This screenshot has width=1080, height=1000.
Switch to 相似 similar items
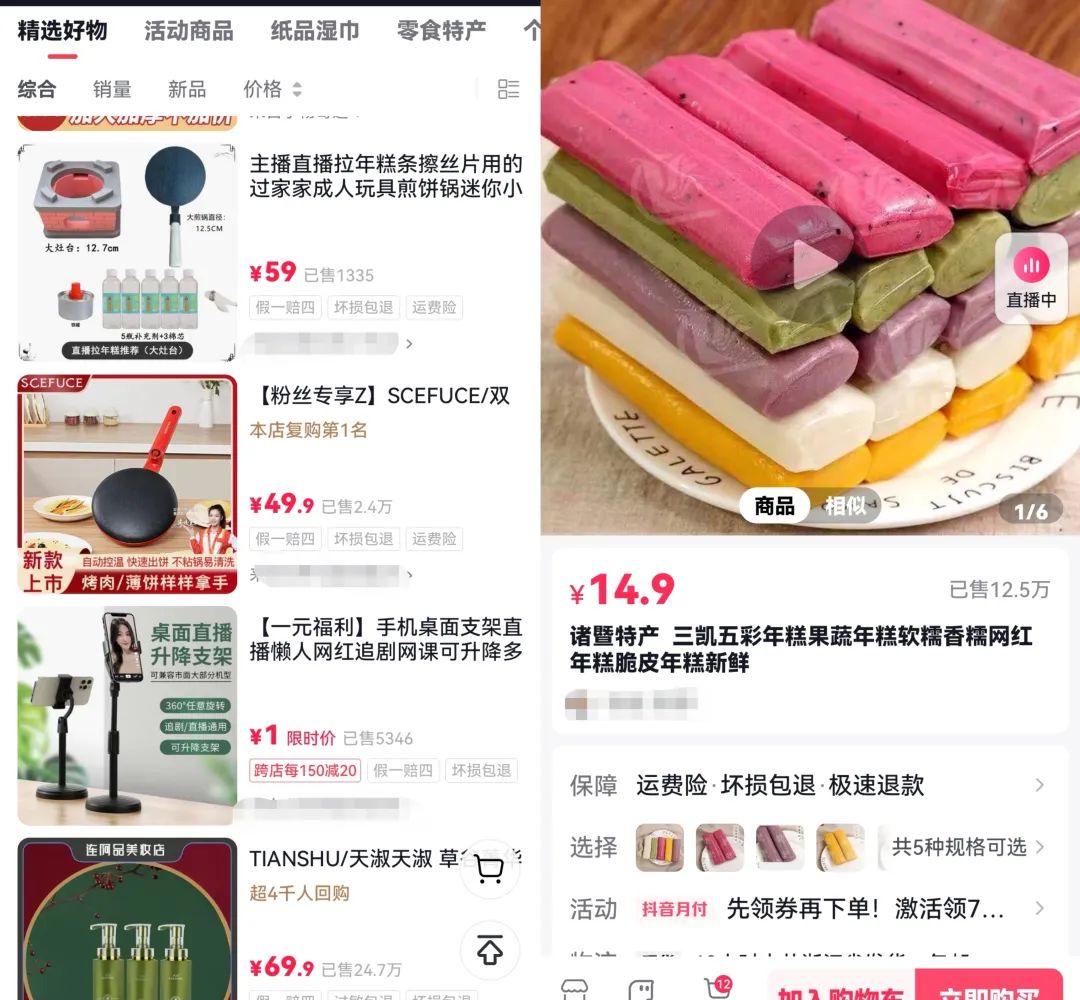coord(845,506)
